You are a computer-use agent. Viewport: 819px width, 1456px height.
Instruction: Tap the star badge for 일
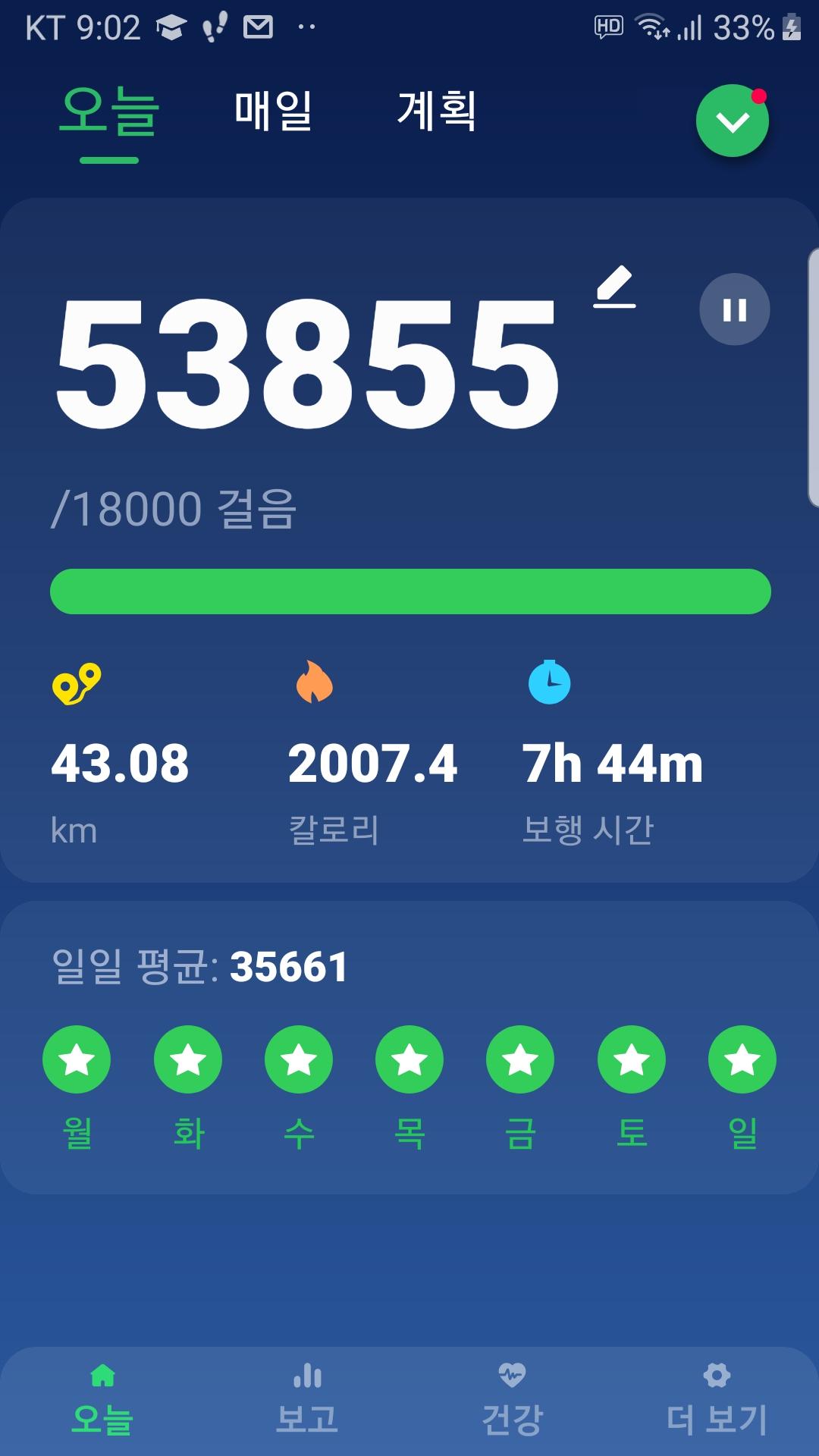point(742,1059)
